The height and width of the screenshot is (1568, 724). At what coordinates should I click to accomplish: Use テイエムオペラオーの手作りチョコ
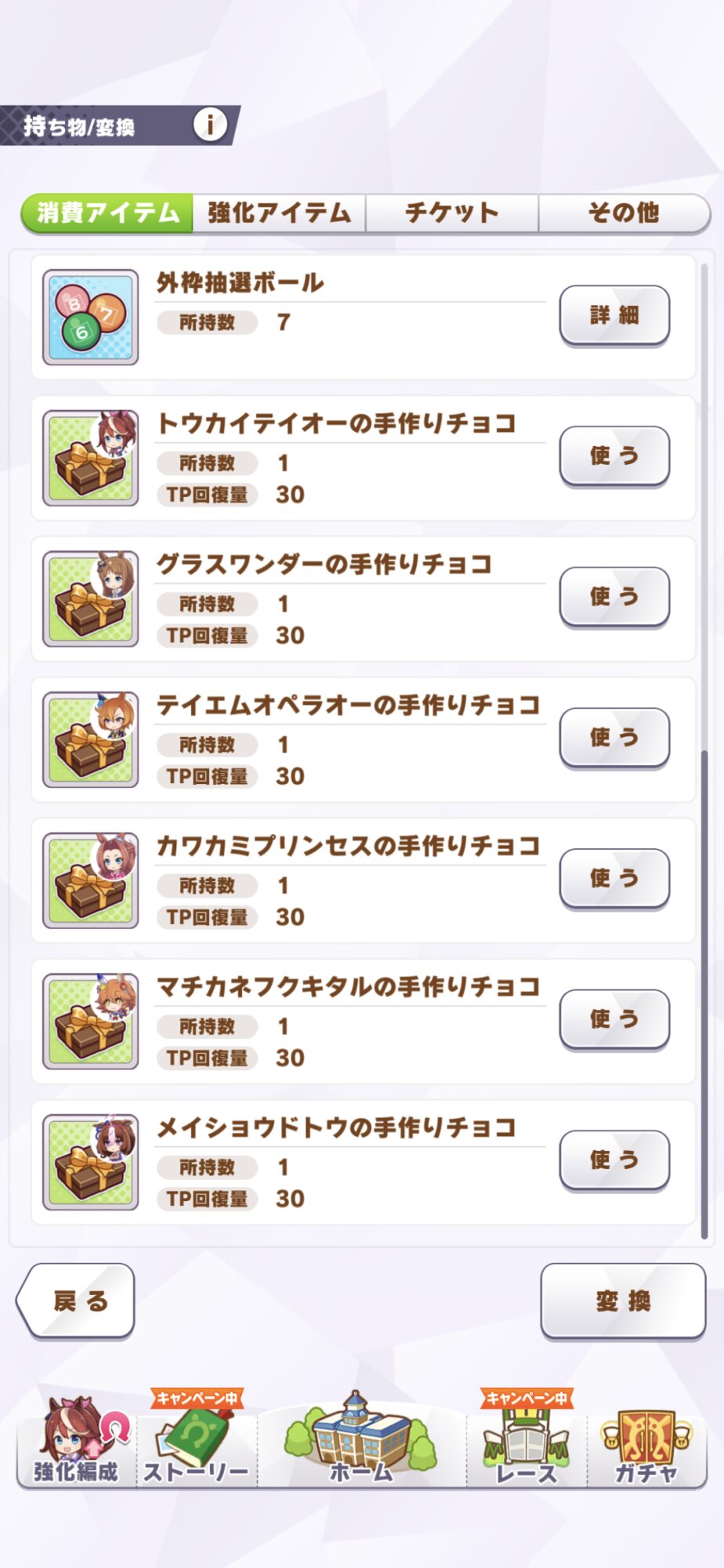(x=614, y=738)
